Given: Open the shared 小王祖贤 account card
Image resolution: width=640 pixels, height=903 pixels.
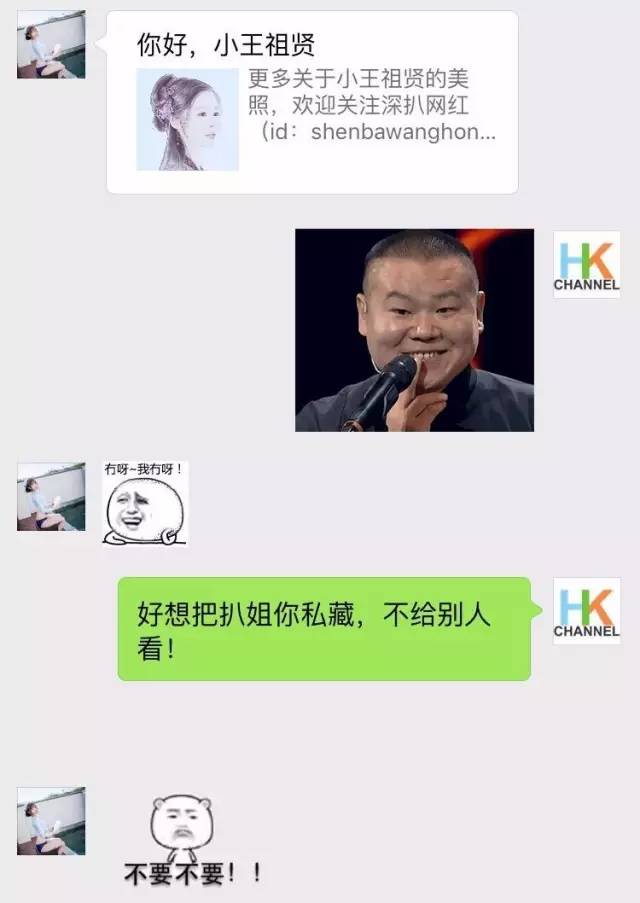Looking at the screenshot, I should coord(312,103).
